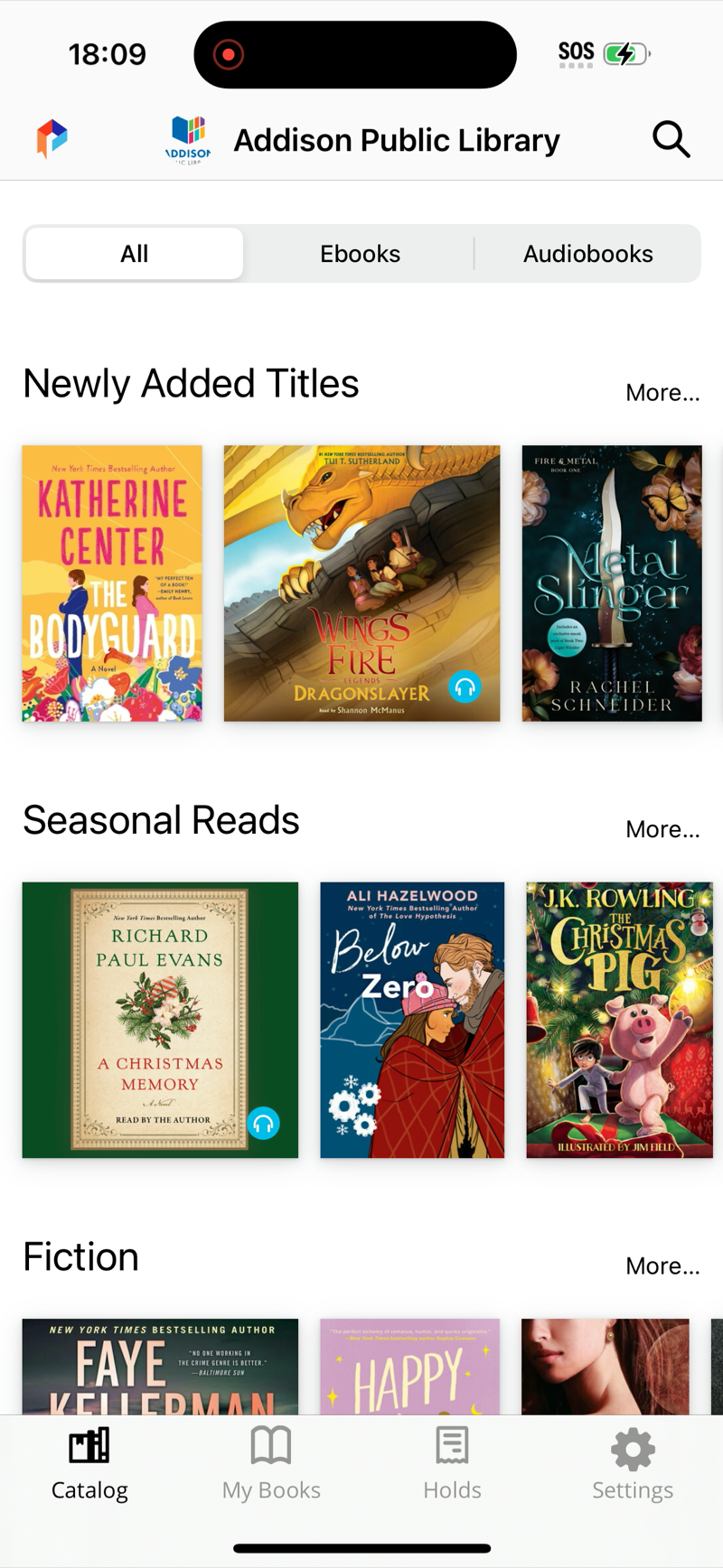This screenshot has width=723, height=1568.
Task: Open The Bodyguard by Katherine Center
Action: [112, 583]
